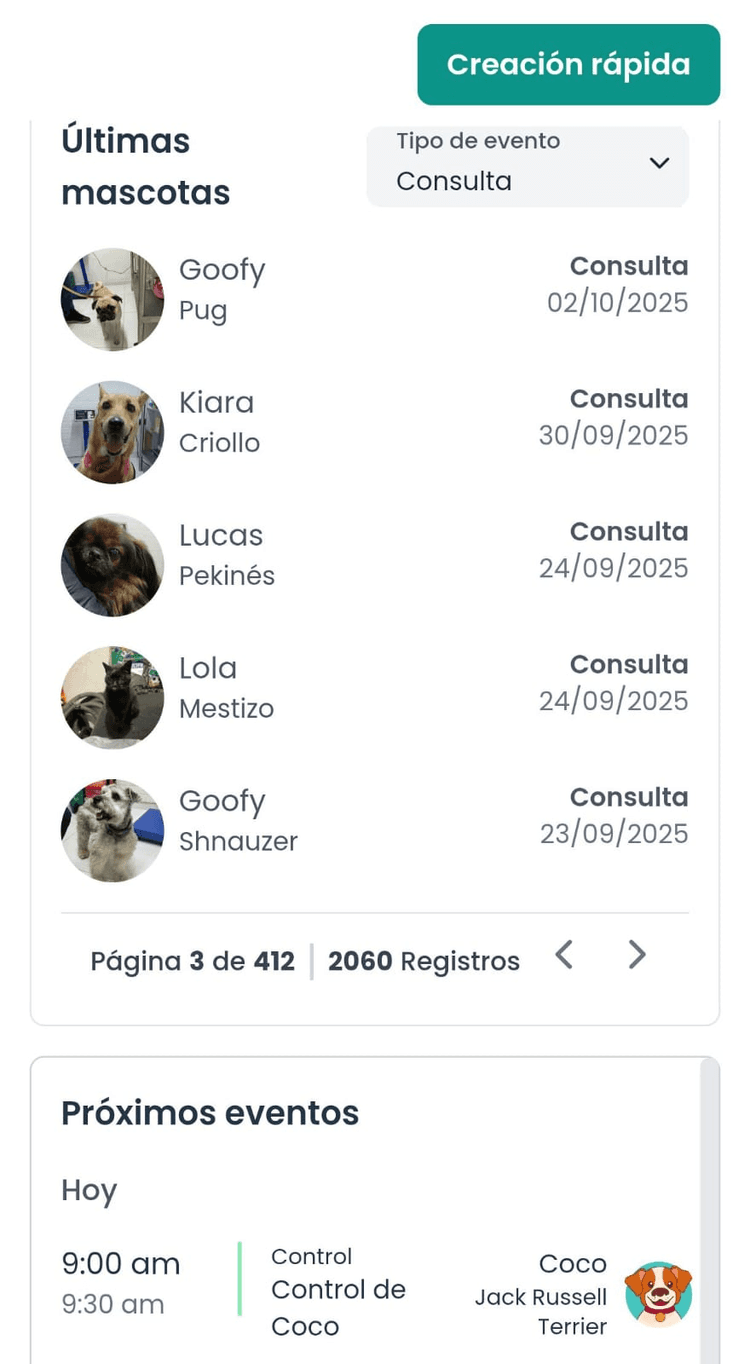Select the Próximos eventos heading
Viewport: 750px width, 1364px height.
pyautogui.click(x=210, y=1112)
